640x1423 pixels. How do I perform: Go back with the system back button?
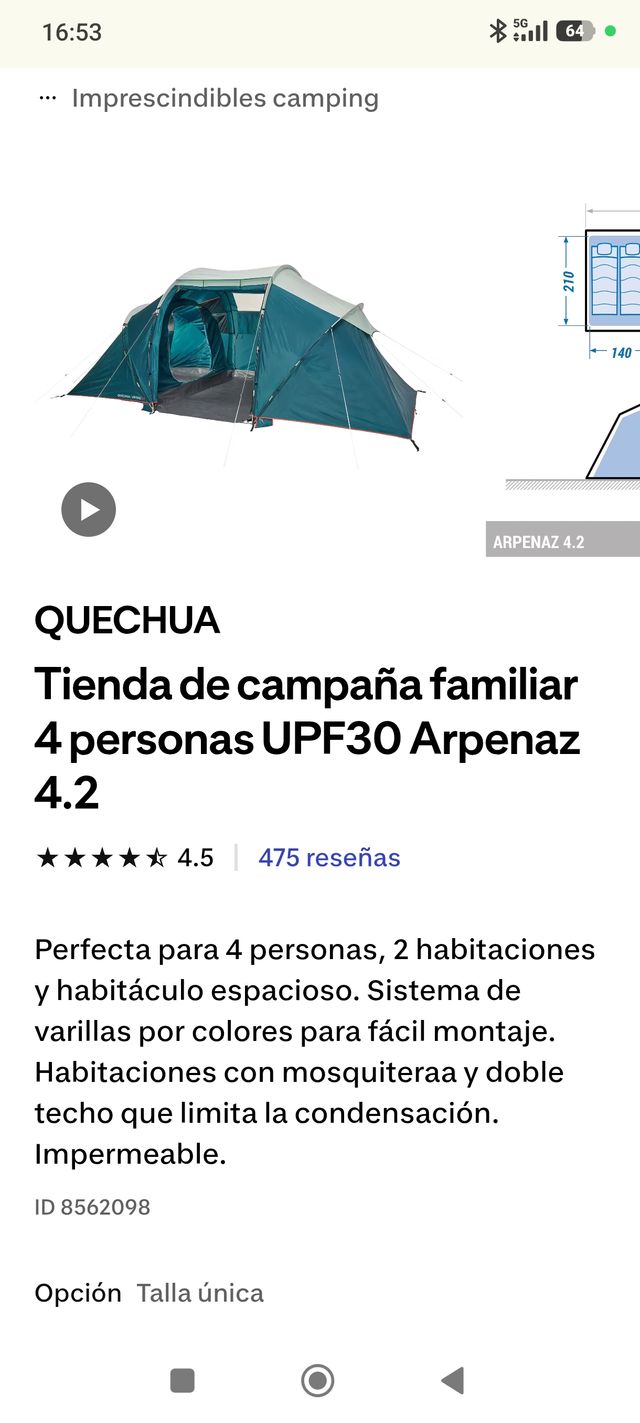tap(452, 1381)
